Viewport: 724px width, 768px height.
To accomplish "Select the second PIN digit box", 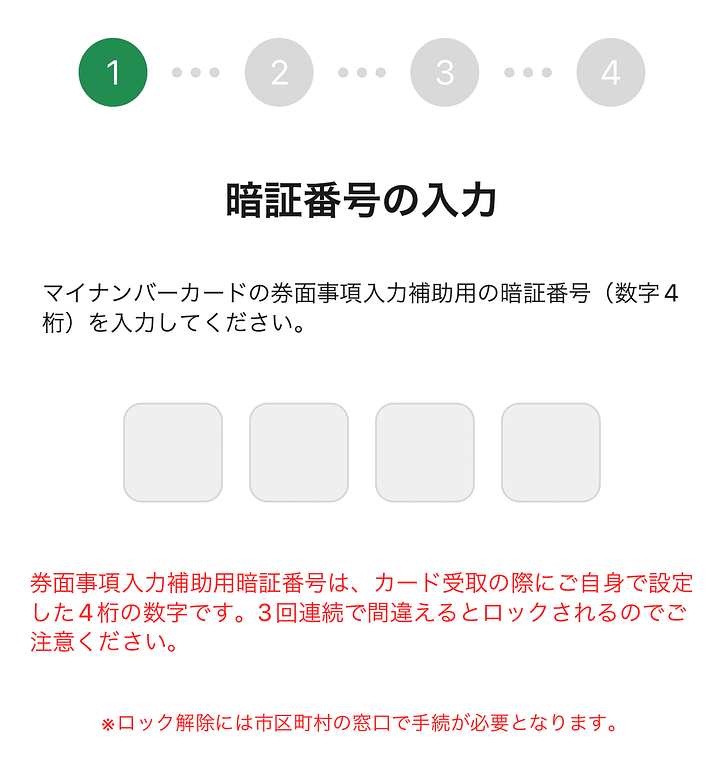I will tap(299, 452).
